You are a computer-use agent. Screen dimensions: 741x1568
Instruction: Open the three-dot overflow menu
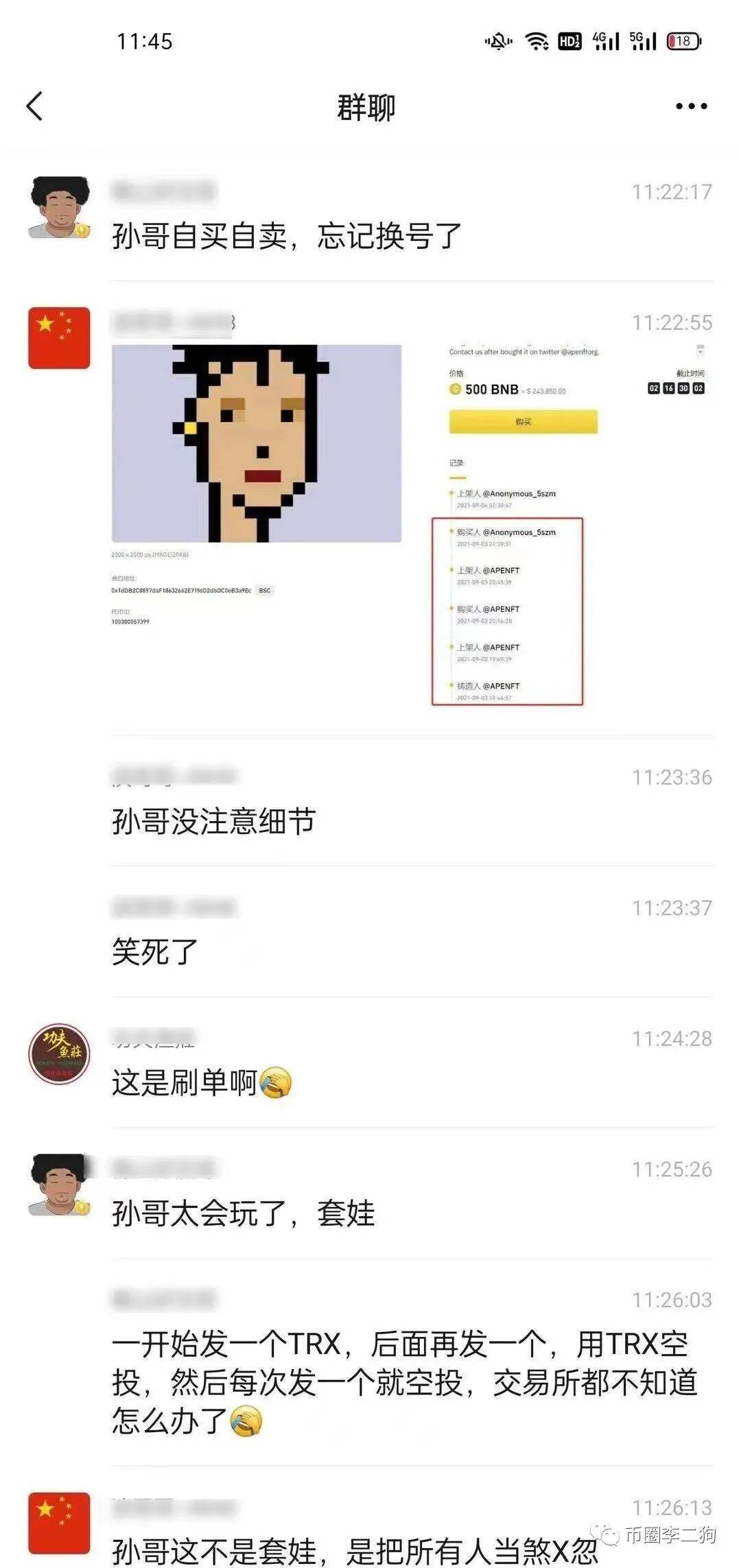click(x=691, y=106)
